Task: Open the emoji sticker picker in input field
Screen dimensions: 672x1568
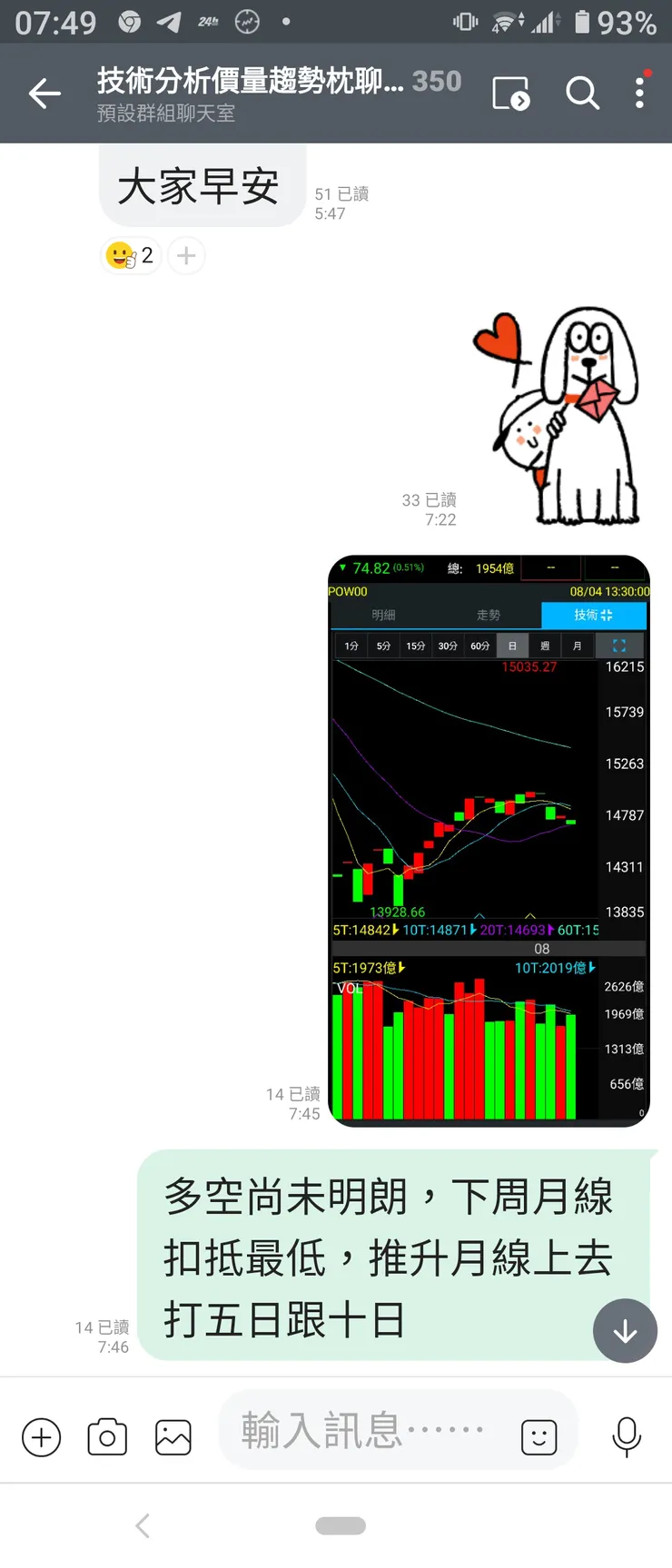Action: point(538,1437)
